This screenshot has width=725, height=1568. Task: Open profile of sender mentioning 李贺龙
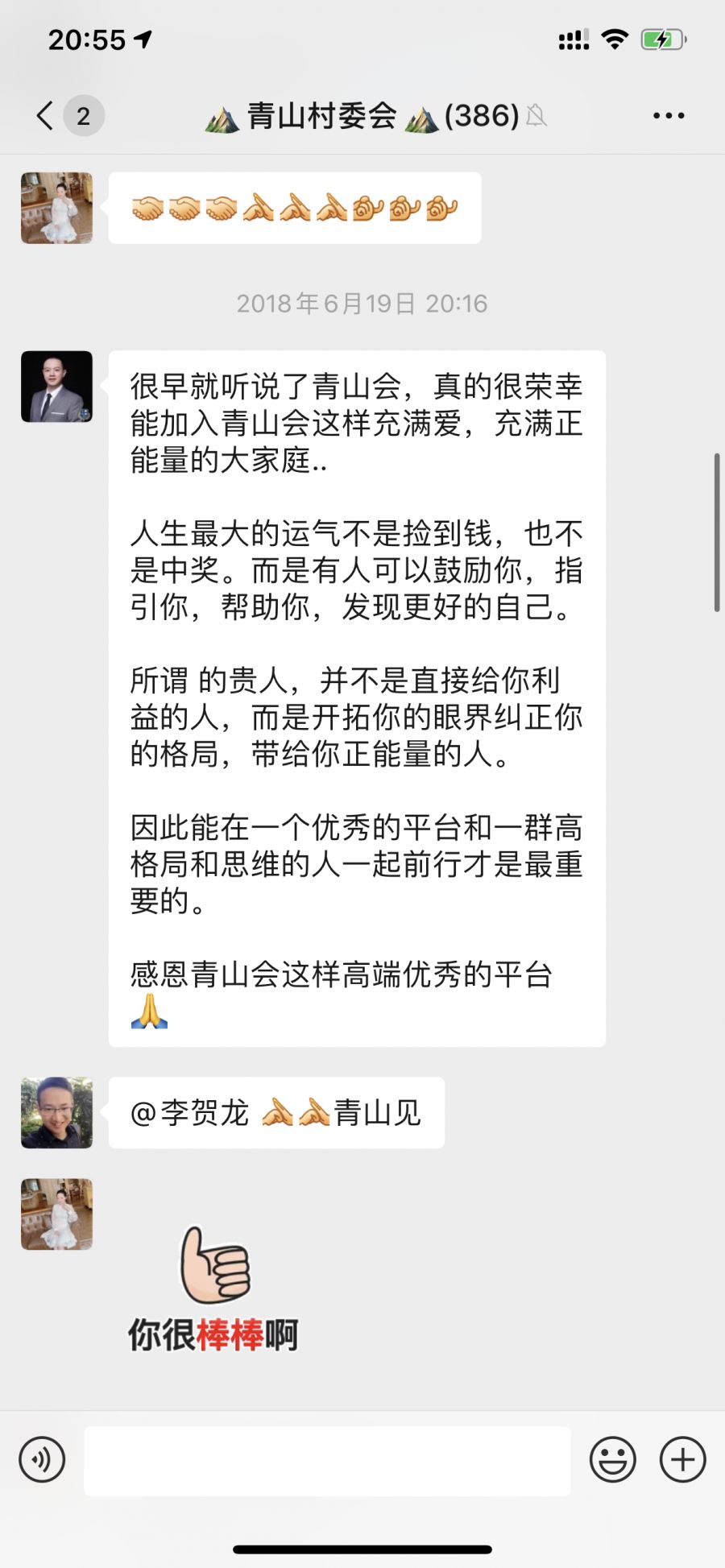coord(56,1112)
